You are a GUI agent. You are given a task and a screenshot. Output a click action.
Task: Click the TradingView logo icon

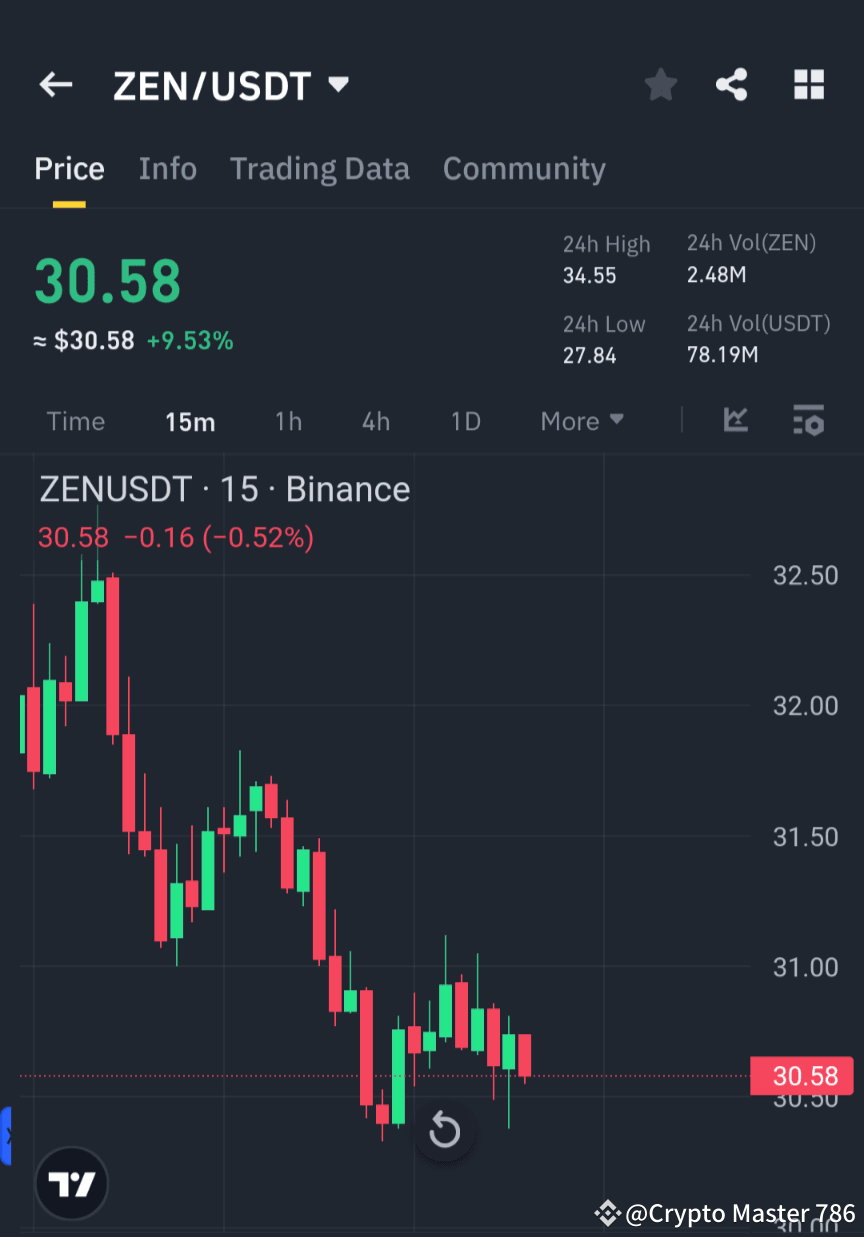pos(70,1183)
